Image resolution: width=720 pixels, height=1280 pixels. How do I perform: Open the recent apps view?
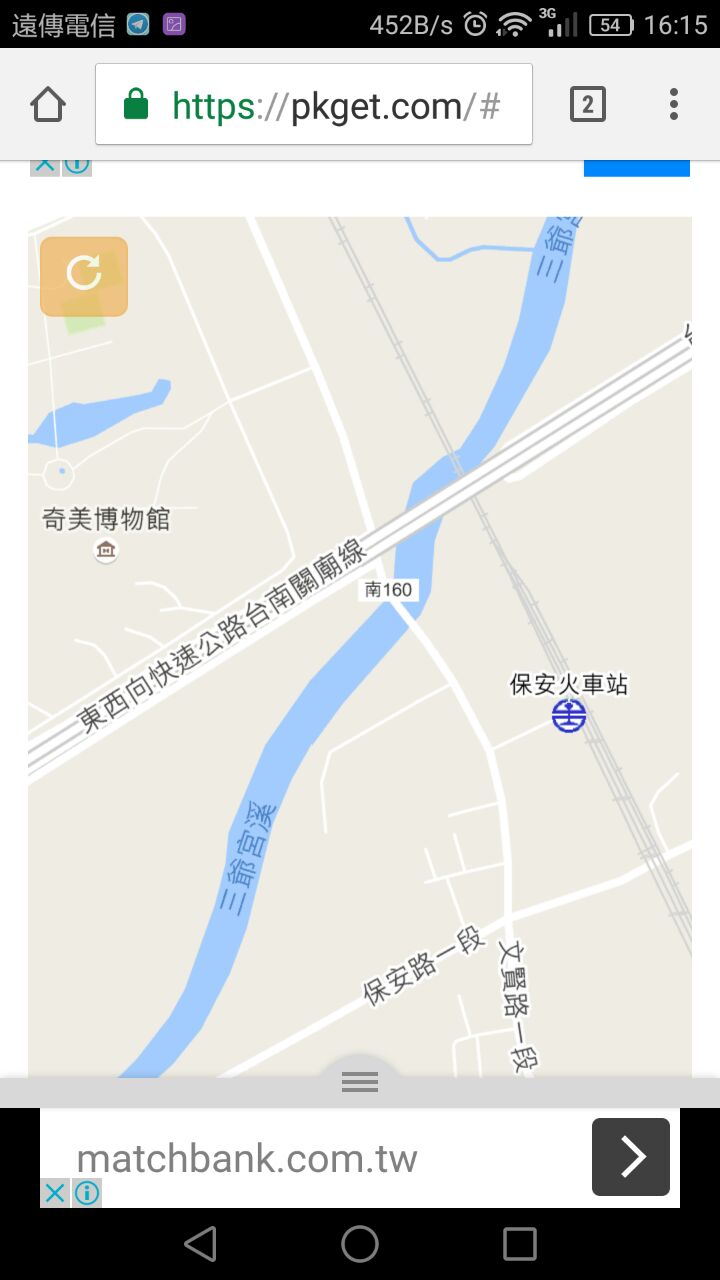[x=520, y=1244]
